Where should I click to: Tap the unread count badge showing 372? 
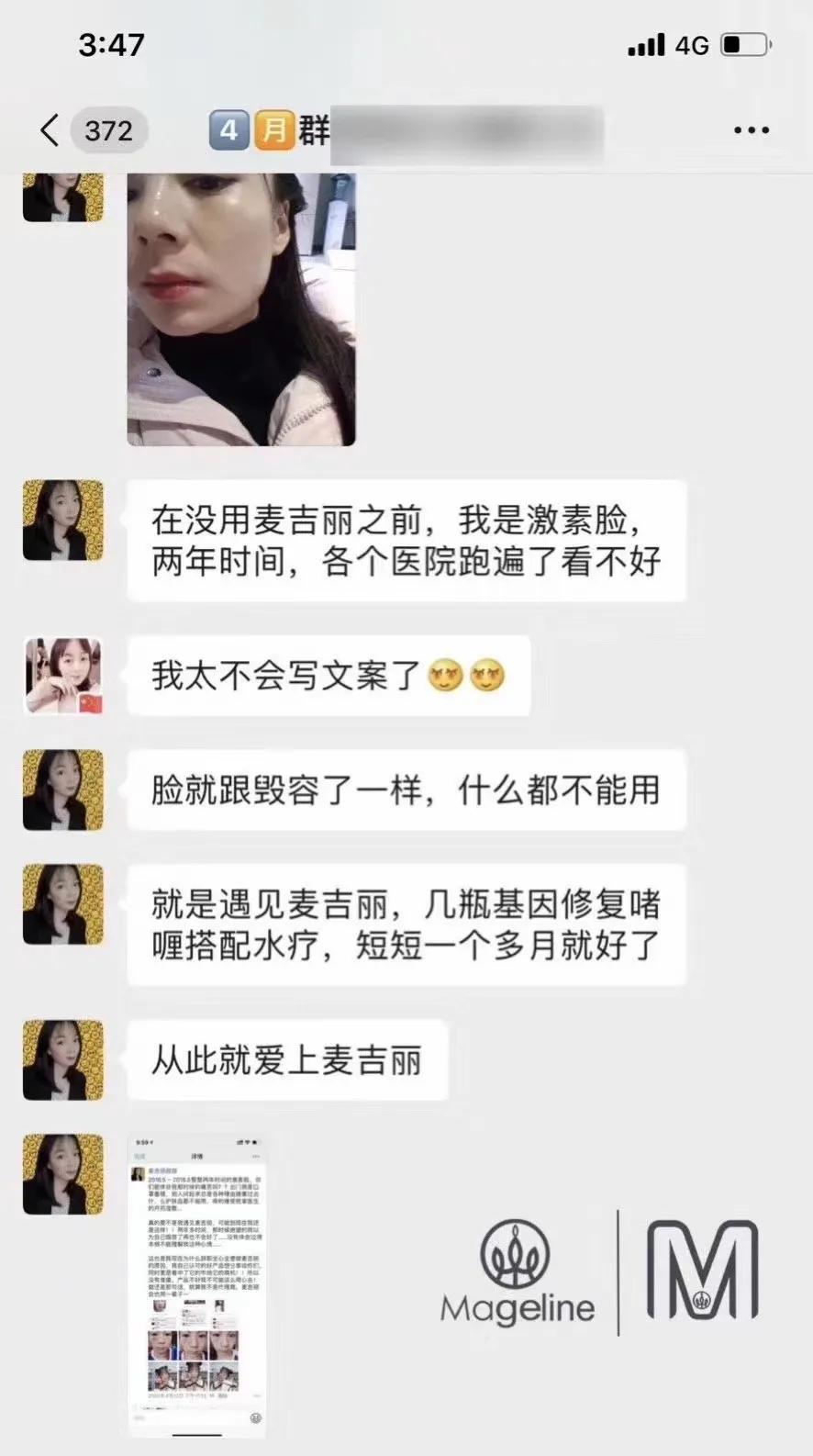tap(107, 129)
